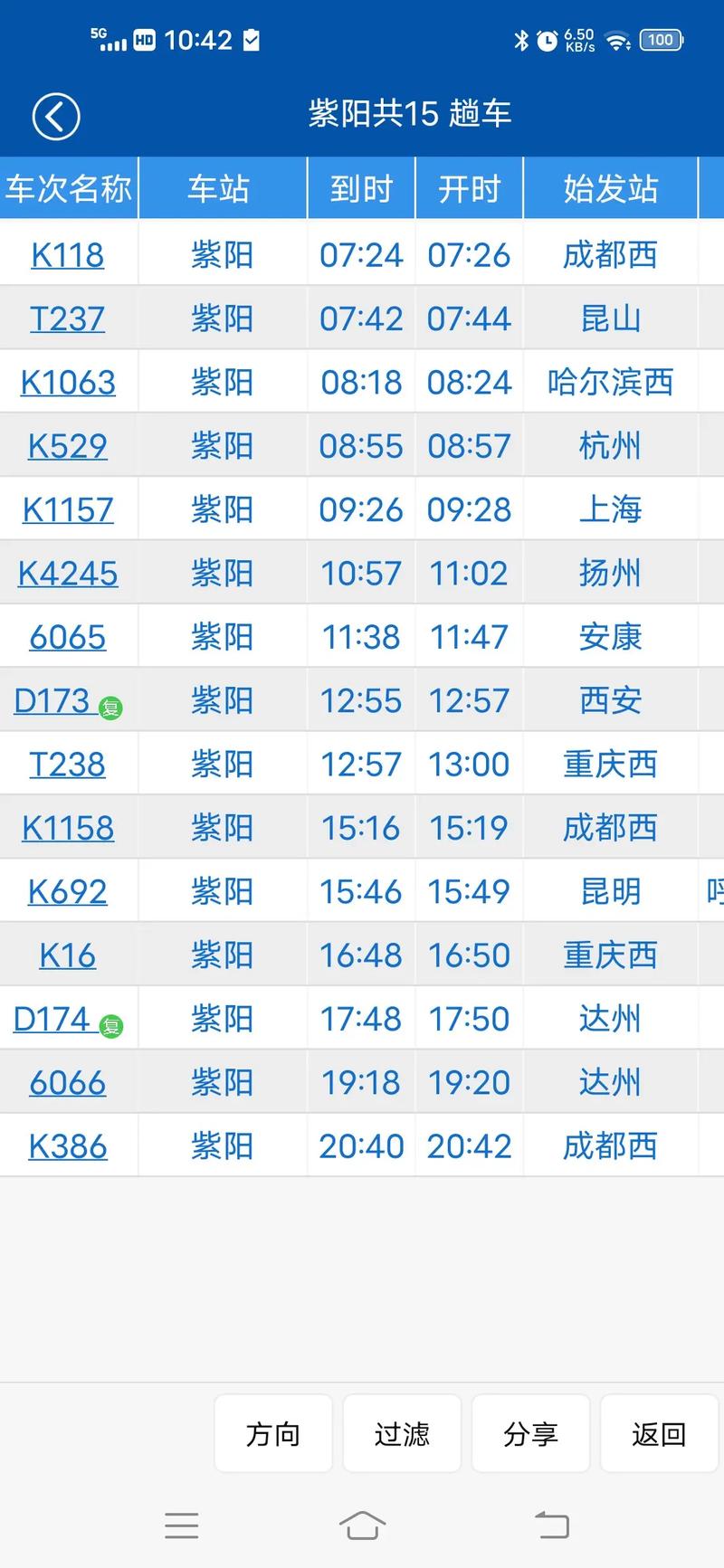Open train K16 details

tap(68, 955)
